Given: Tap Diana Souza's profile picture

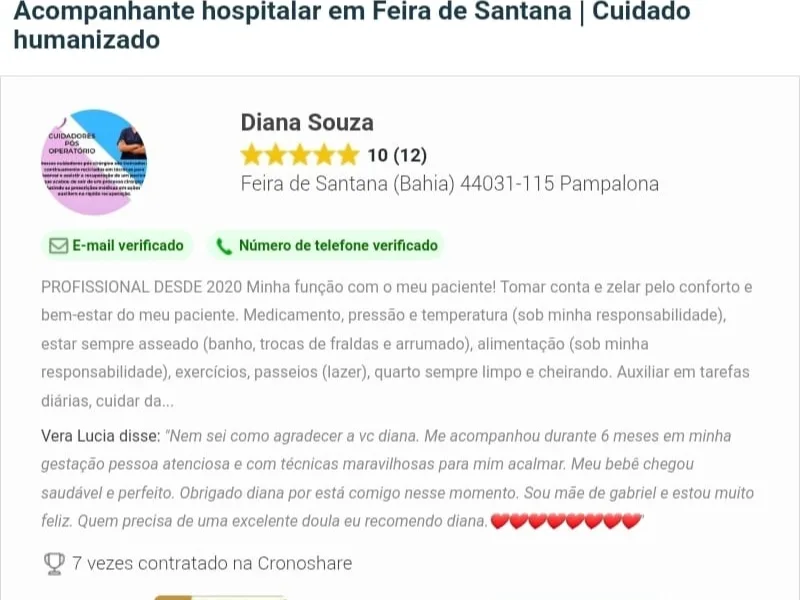Looking at the screenshot, I should (94, 161).
